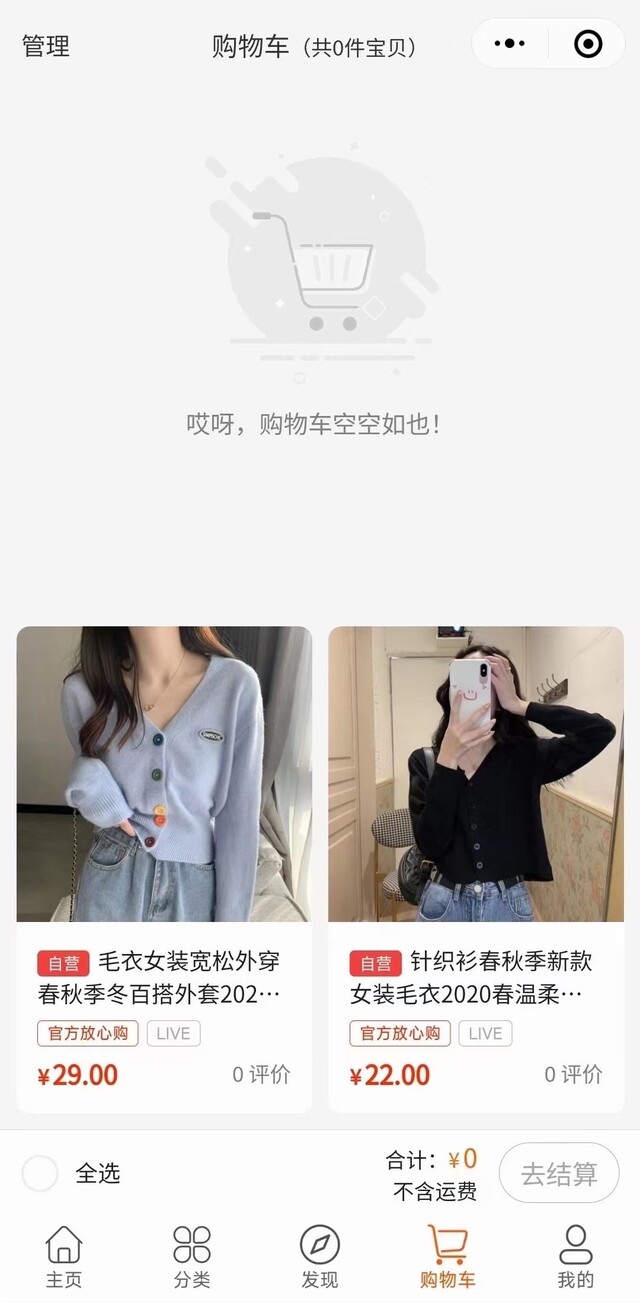Open the ¥29.00 毛衣女装宽松外穿 product card

click(x=164, y=868)
